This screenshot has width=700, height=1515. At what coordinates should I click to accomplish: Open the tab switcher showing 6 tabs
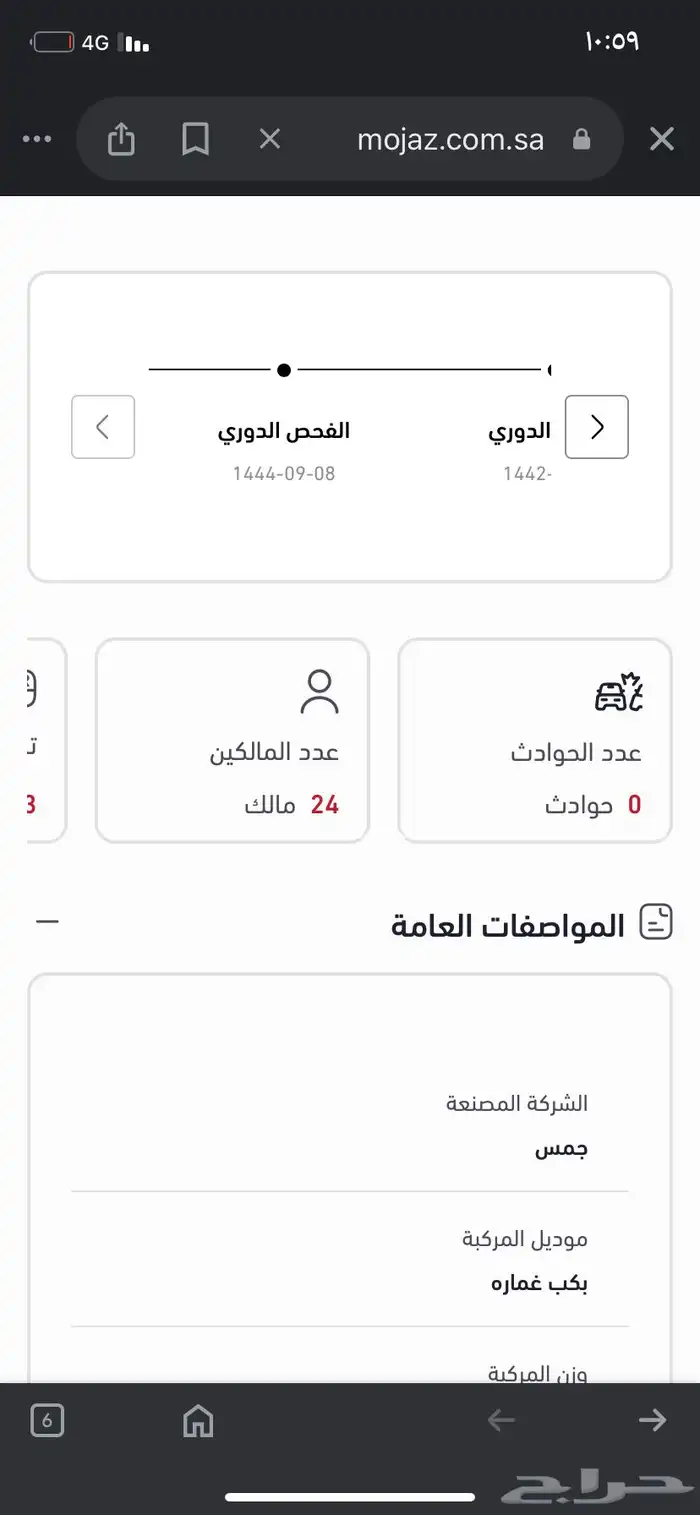[48, 1420]
